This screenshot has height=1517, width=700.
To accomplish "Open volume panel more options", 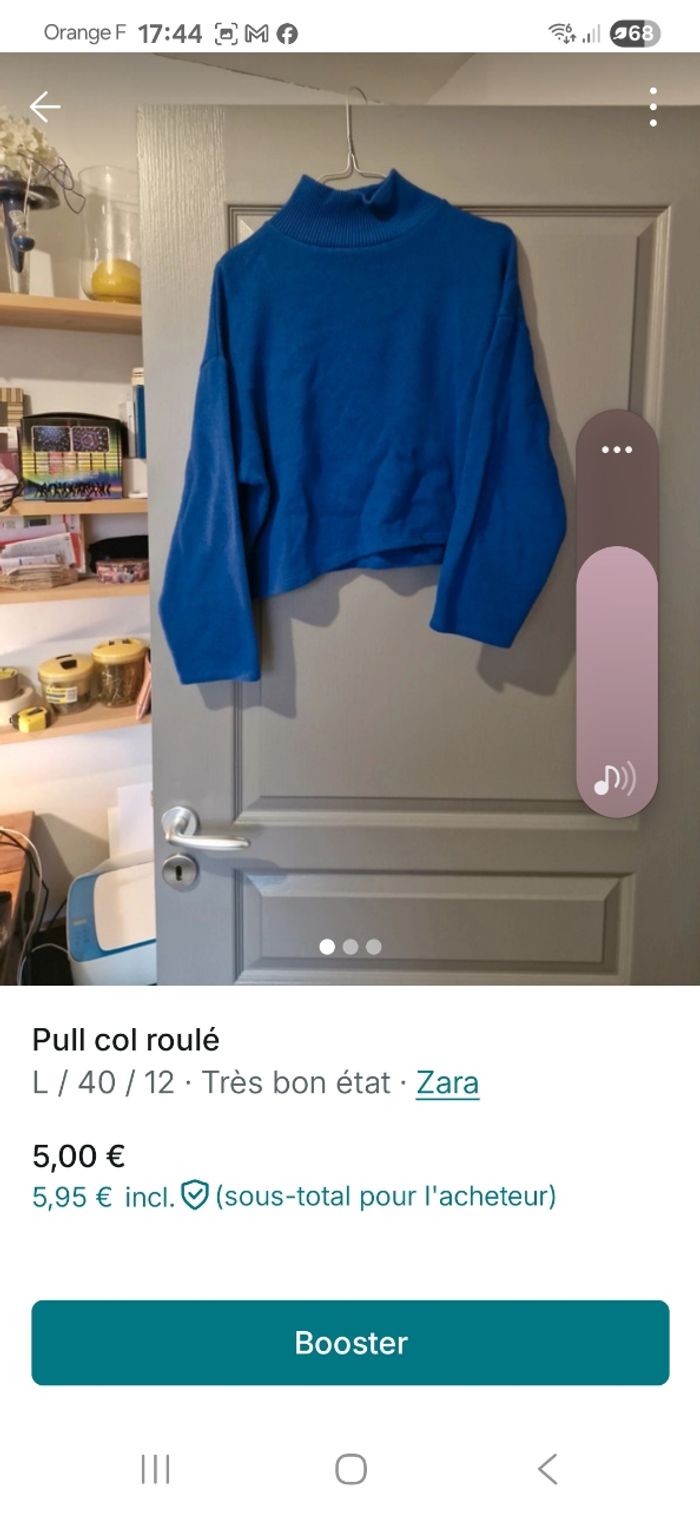I will [x=616, y=450].
